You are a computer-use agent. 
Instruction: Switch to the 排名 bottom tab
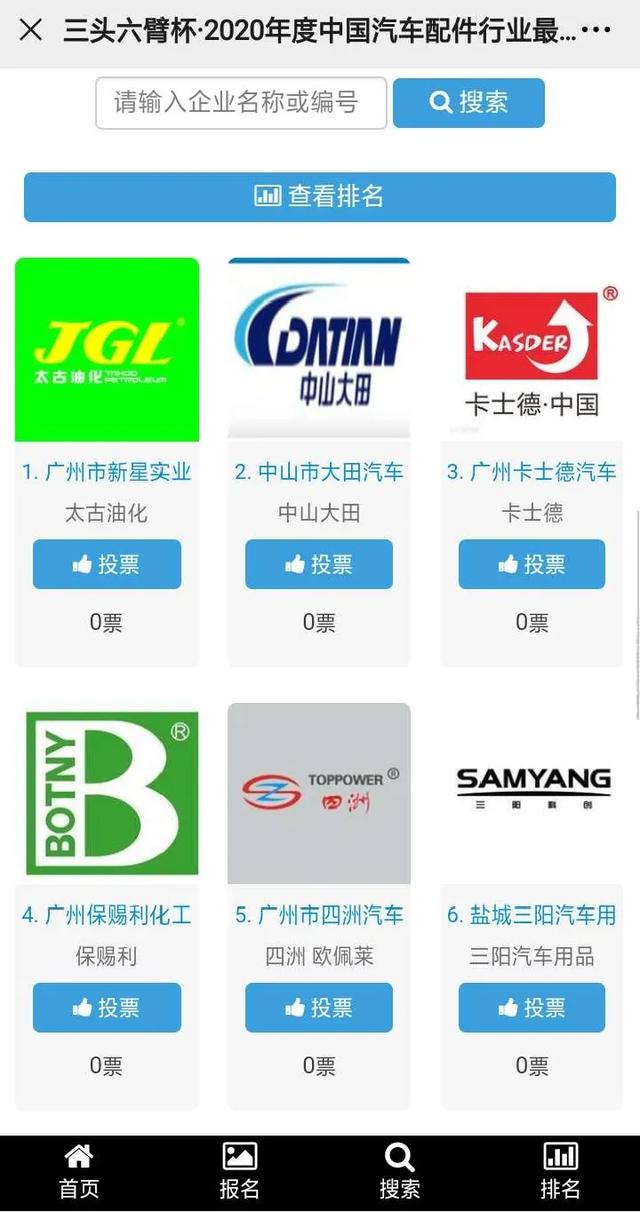click(560, 1172)
